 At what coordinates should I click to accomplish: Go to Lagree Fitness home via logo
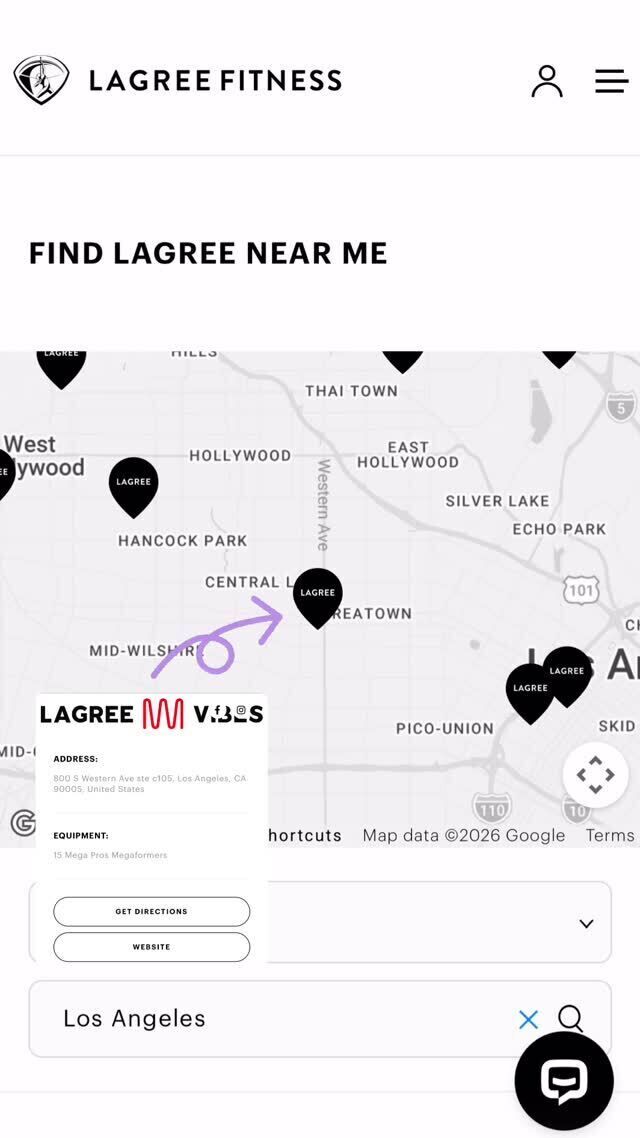click(x=178, y=80)
